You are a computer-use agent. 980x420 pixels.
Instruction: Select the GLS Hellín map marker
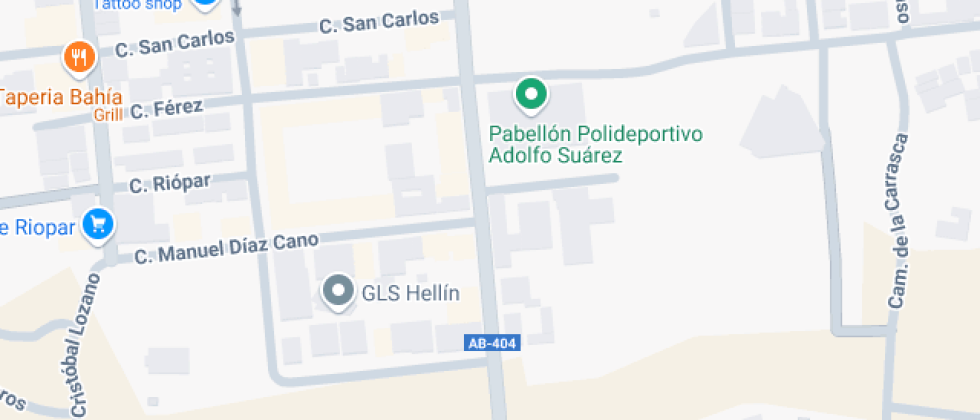pos(339,292)
